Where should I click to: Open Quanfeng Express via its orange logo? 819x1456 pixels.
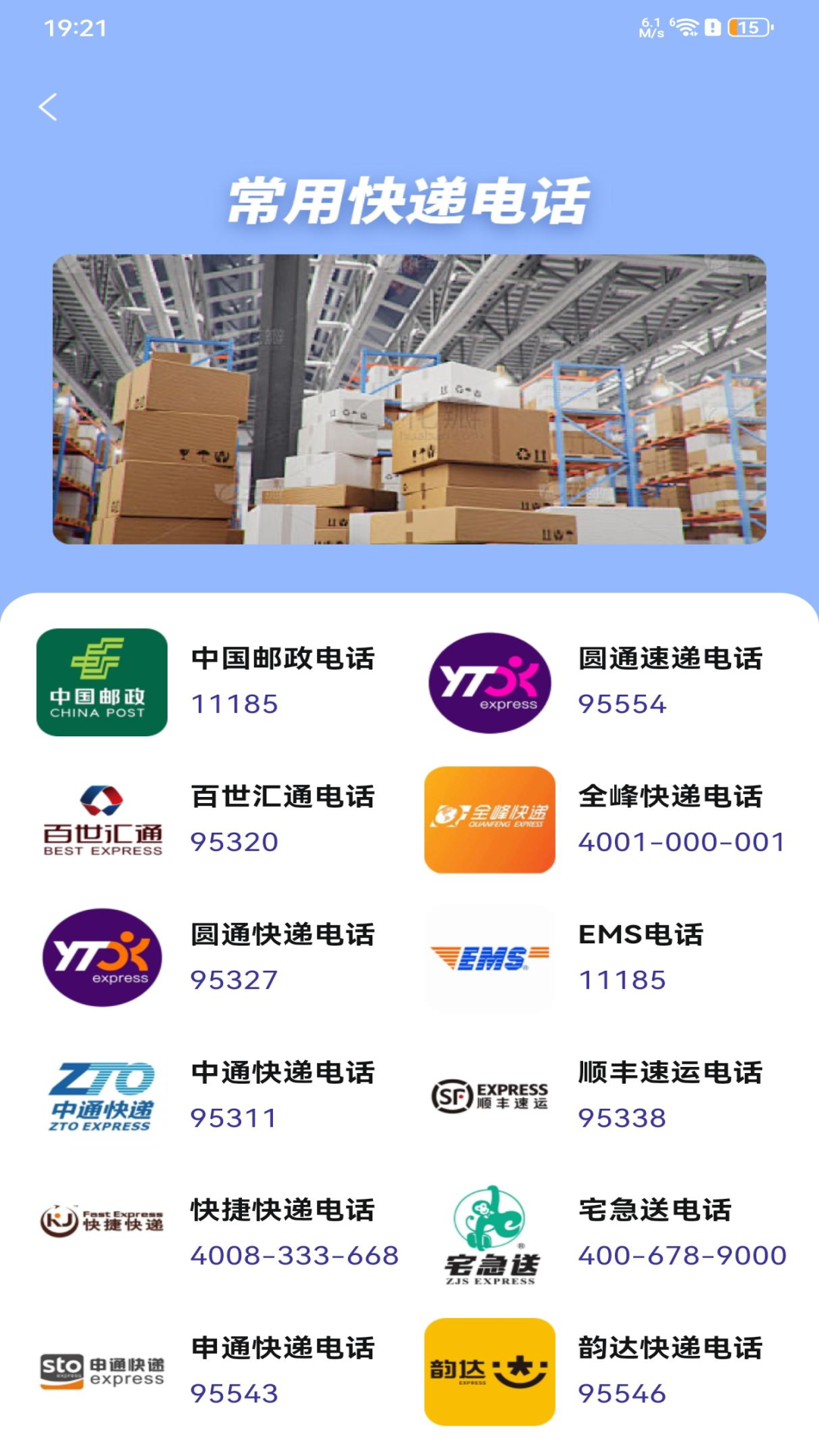(489, 821)
